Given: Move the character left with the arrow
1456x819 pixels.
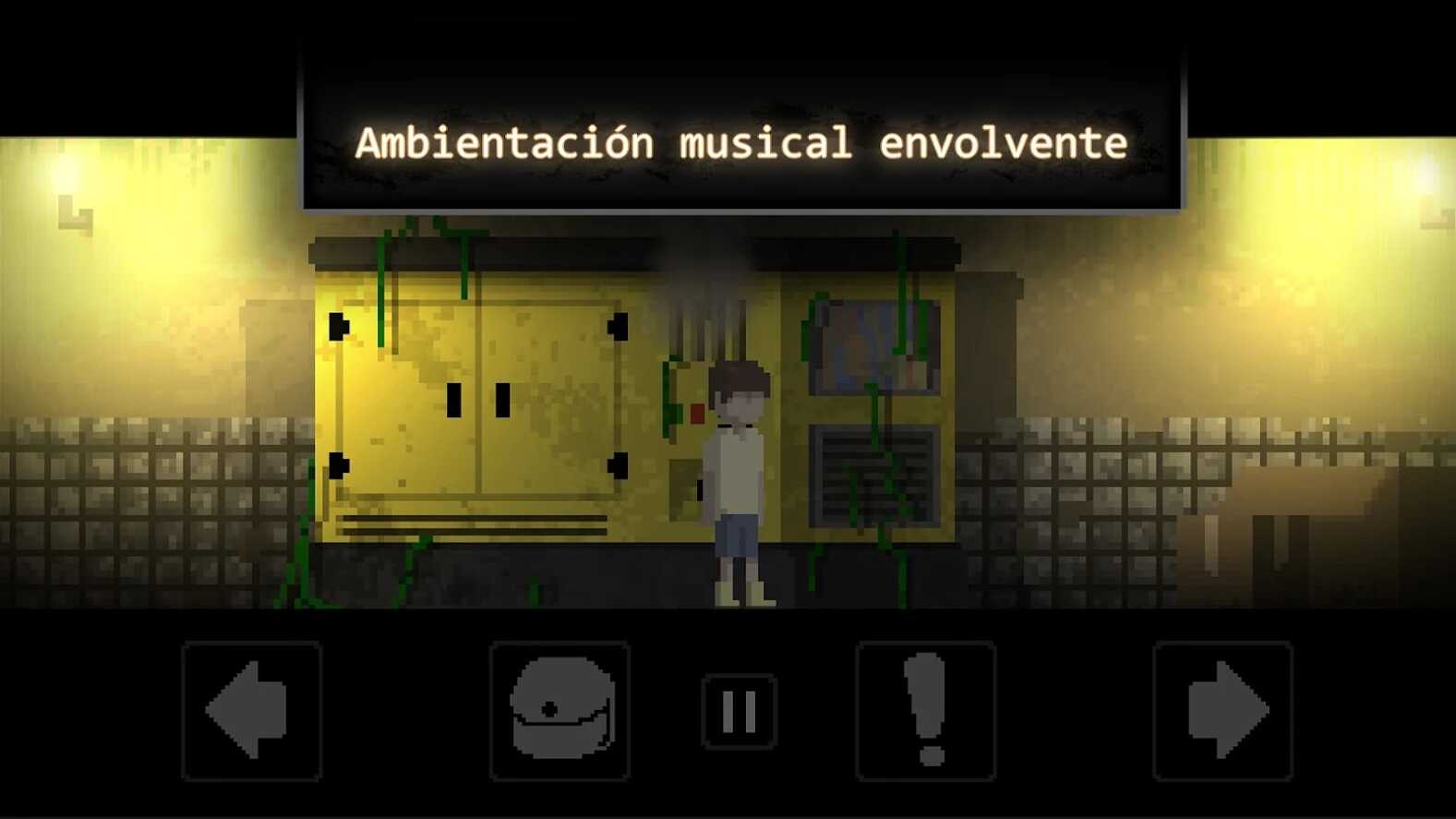Looking at the screenshot, I should (x=251, y=711).
